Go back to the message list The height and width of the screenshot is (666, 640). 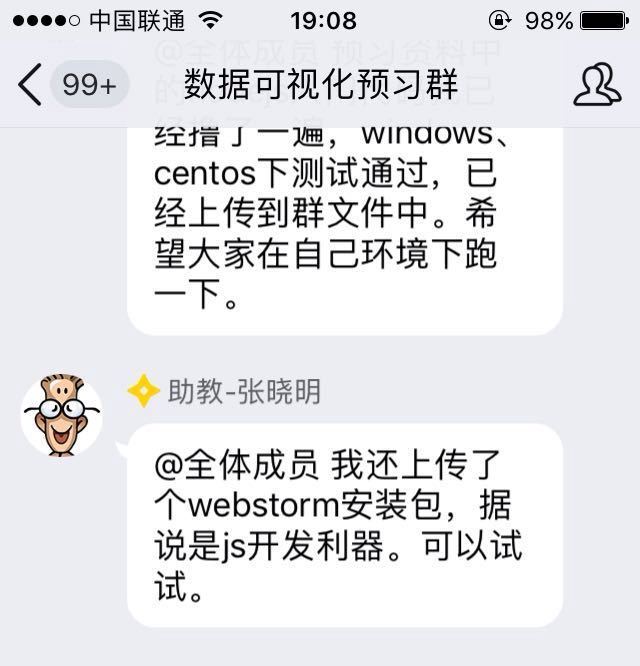point(32,85)
